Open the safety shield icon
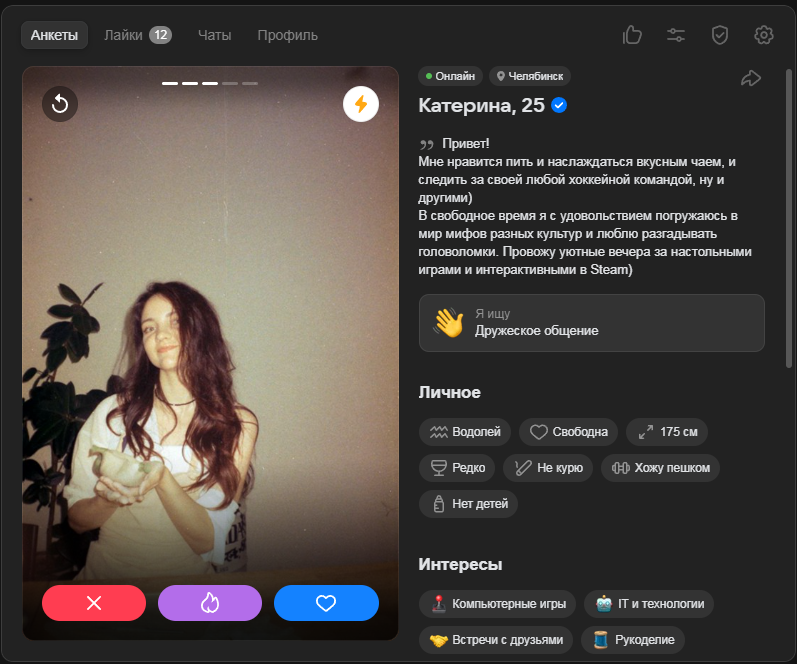Image resolution: width=797 pixels, height=664 pixels. [x=720, y=35]
